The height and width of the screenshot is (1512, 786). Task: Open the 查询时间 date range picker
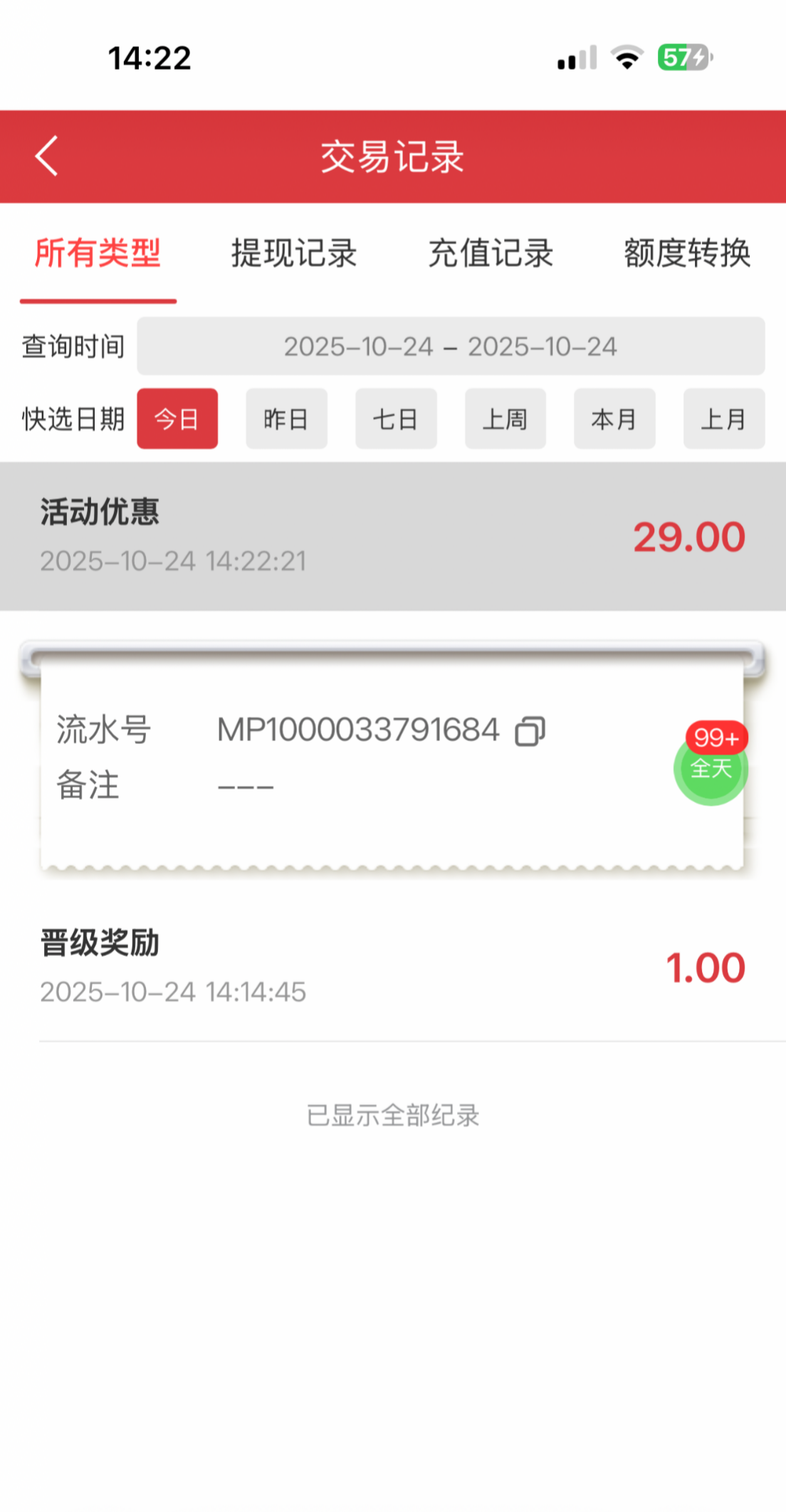(x=451, y=347)
